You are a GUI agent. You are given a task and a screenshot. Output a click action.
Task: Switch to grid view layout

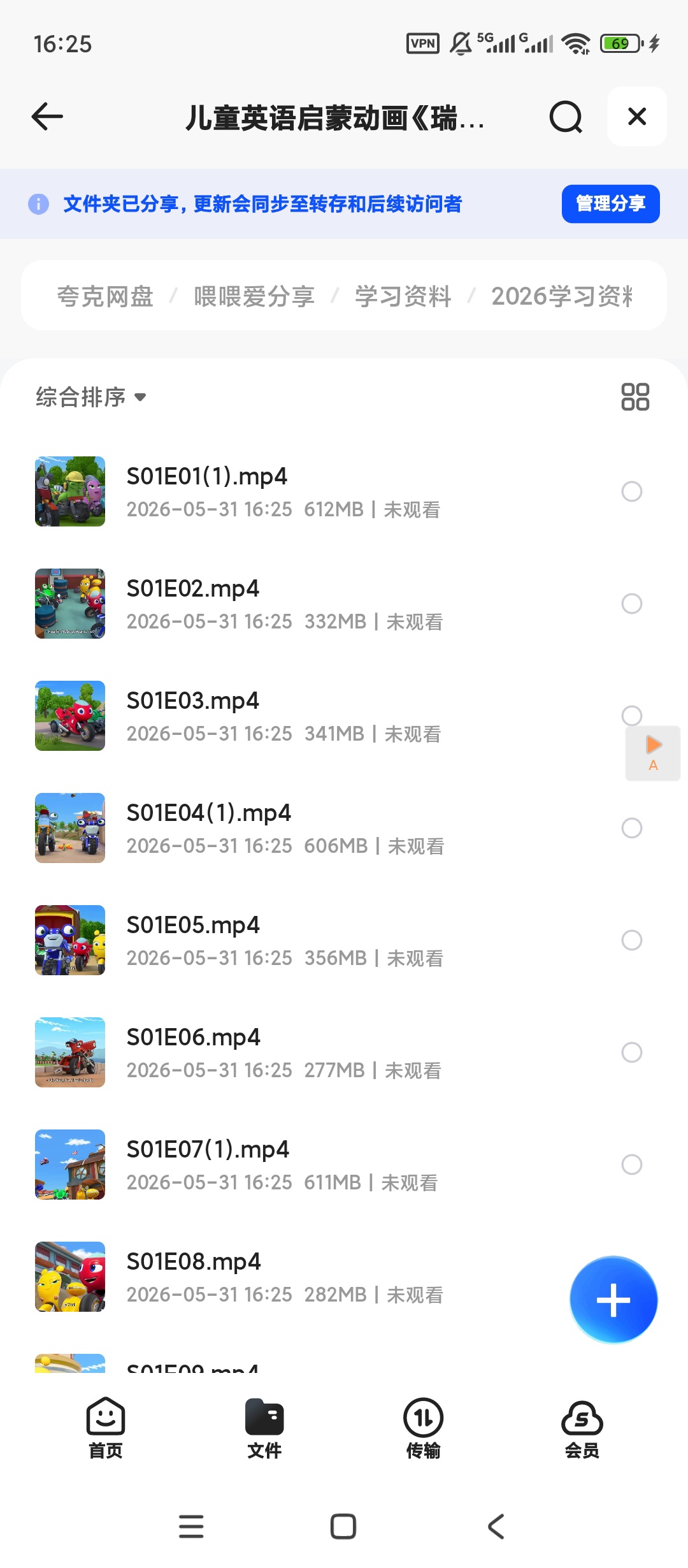pyautogui.click(x=635, y=396)
